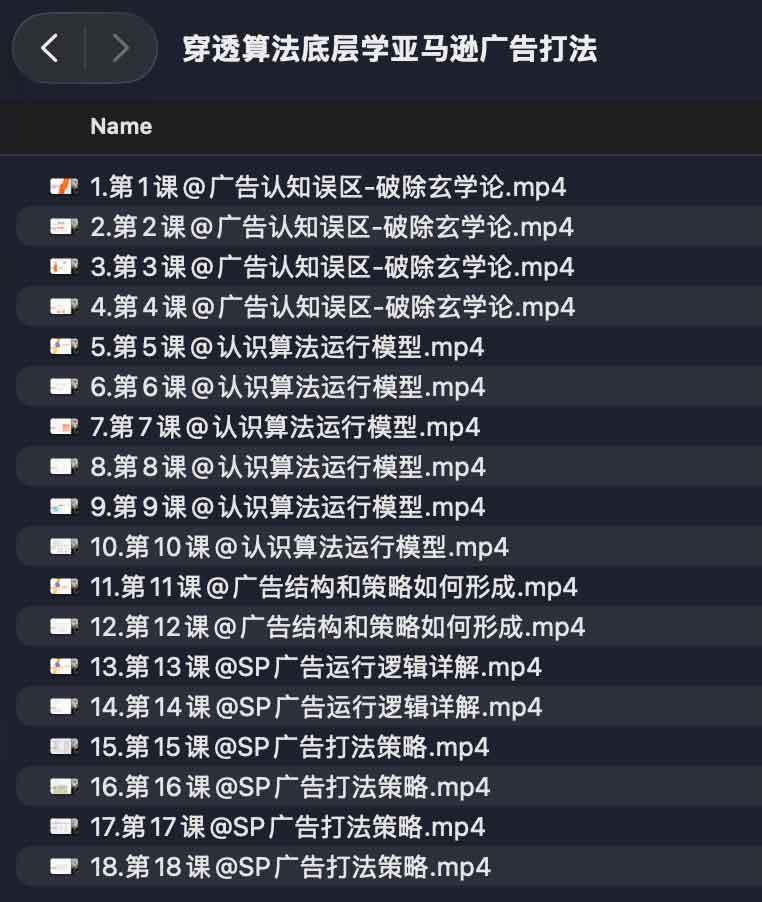Viewport: 762px width, 902px height.
Task: Click the video thumbnail of 第10课 file
Action: (64, 547)
